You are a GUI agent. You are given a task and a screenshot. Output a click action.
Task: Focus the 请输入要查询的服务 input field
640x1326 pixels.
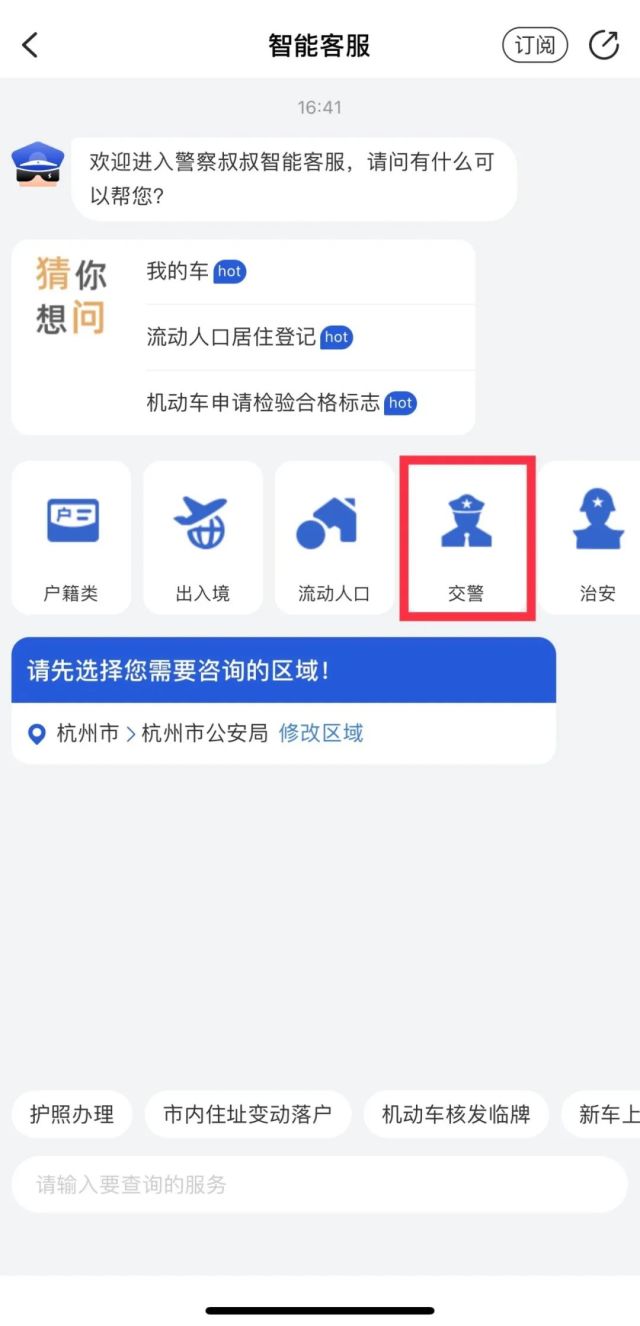click(319, 1185)
